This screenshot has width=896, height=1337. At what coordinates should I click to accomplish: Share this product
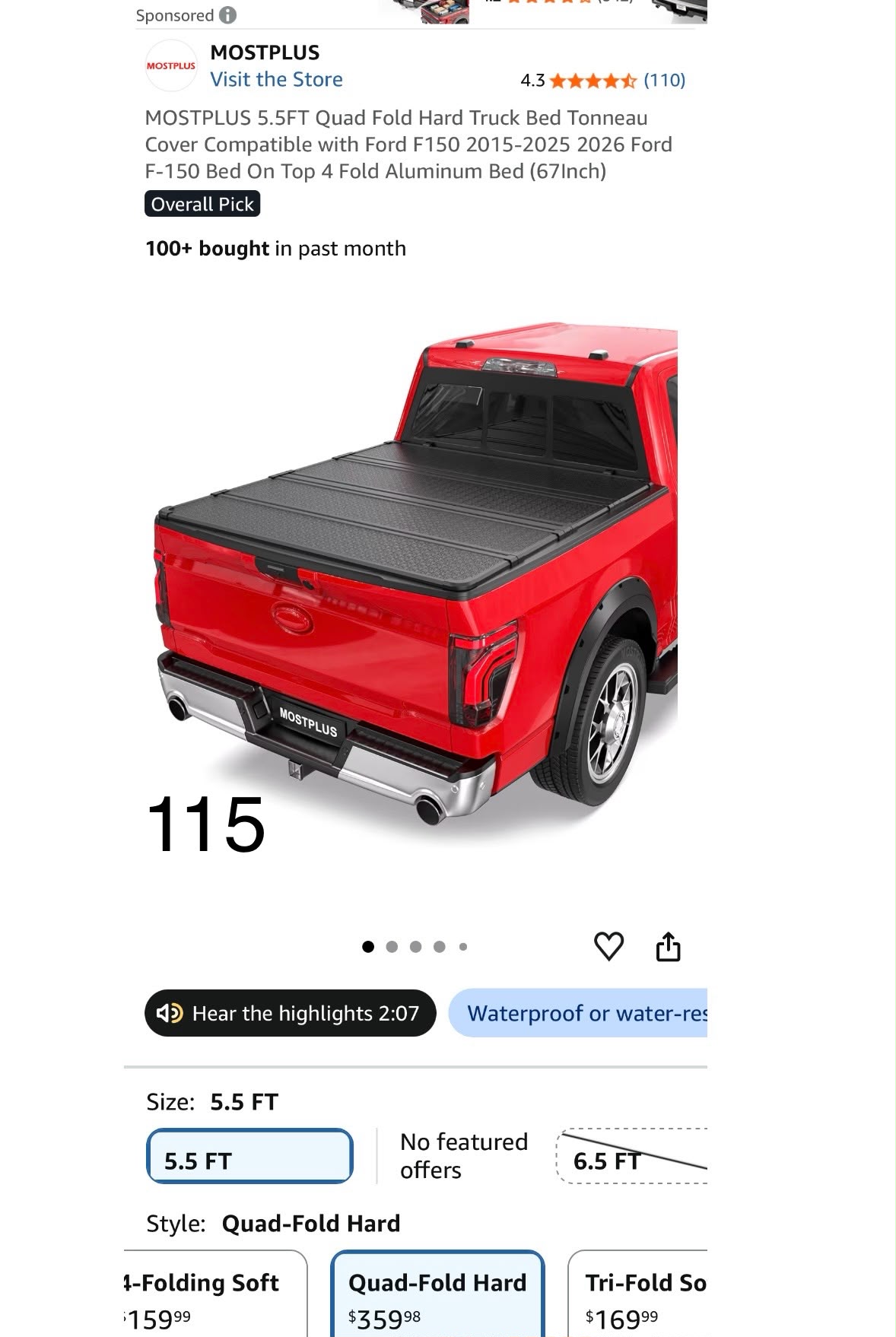click(668, 946)
